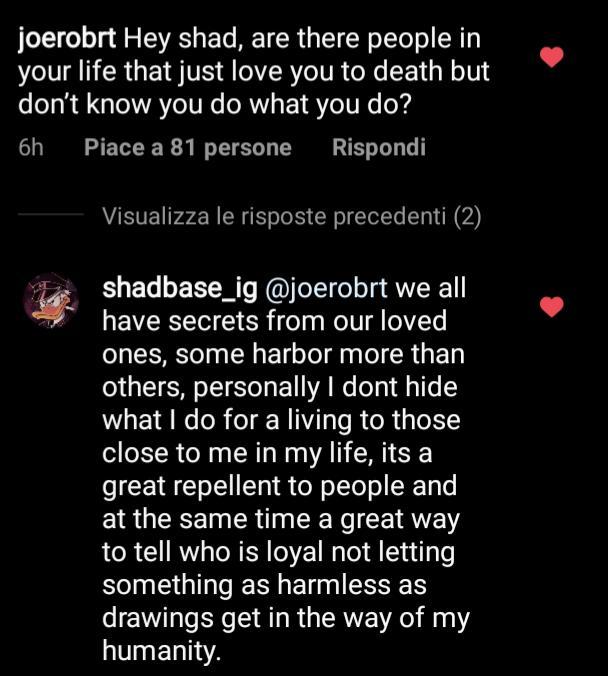Open shadbase_ig username in the reply
The height and width of the screenshot is (676, 608).
click(x=180, y=289)
